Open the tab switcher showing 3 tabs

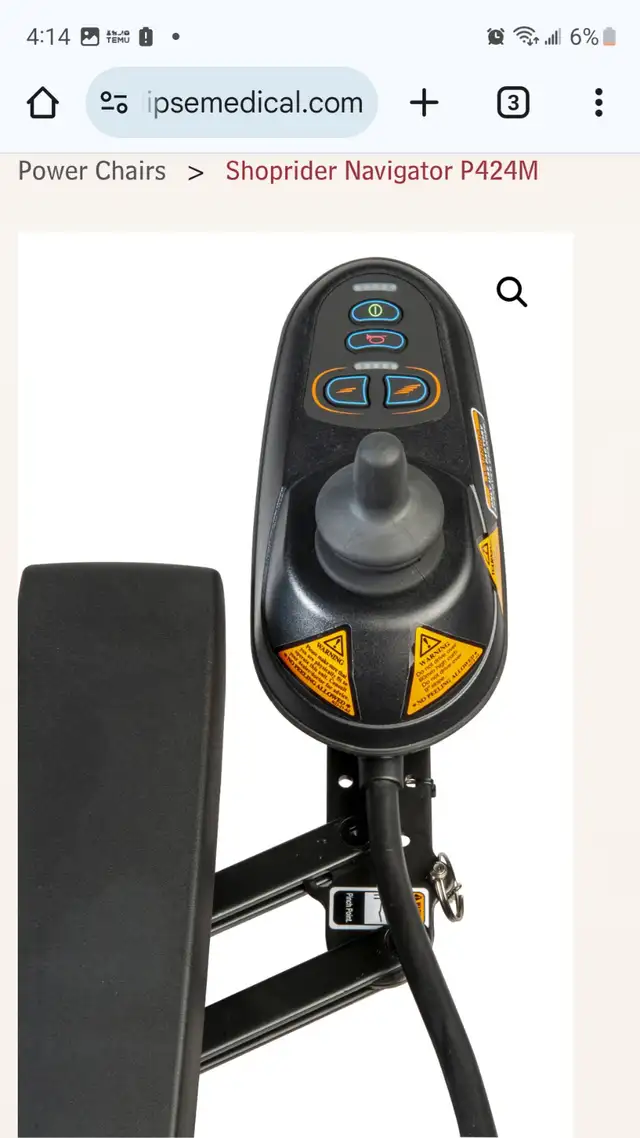click(x=513, y=102)
